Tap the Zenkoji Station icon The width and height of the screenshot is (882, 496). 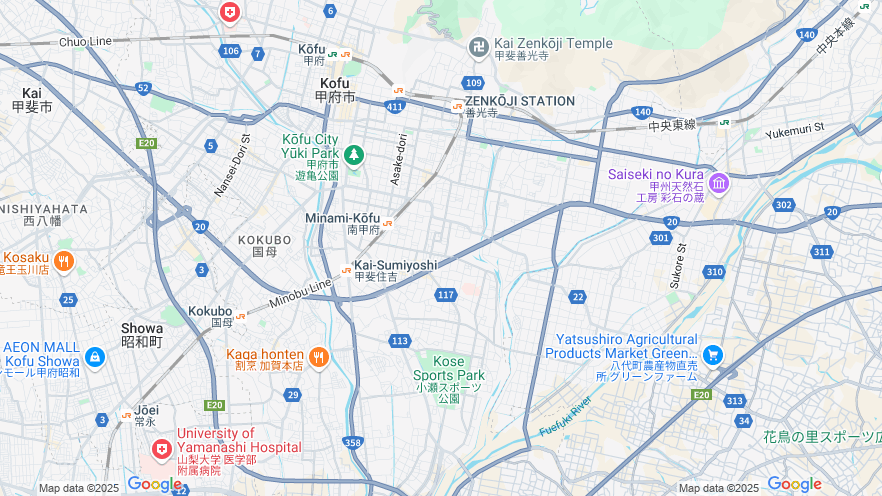[x=457, y=104]
